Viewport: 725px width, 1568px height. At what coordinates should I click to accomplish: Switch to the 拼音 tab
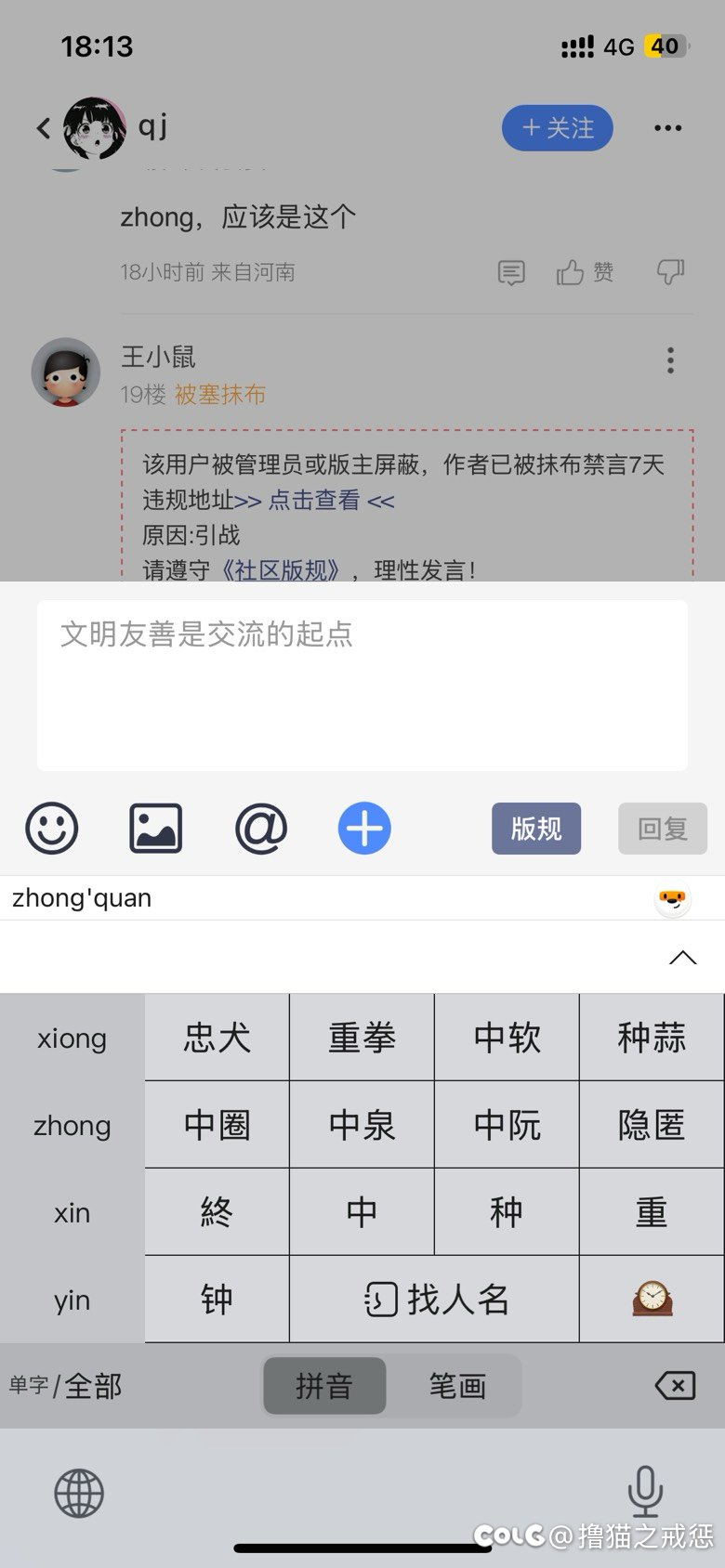point(324,1386)
